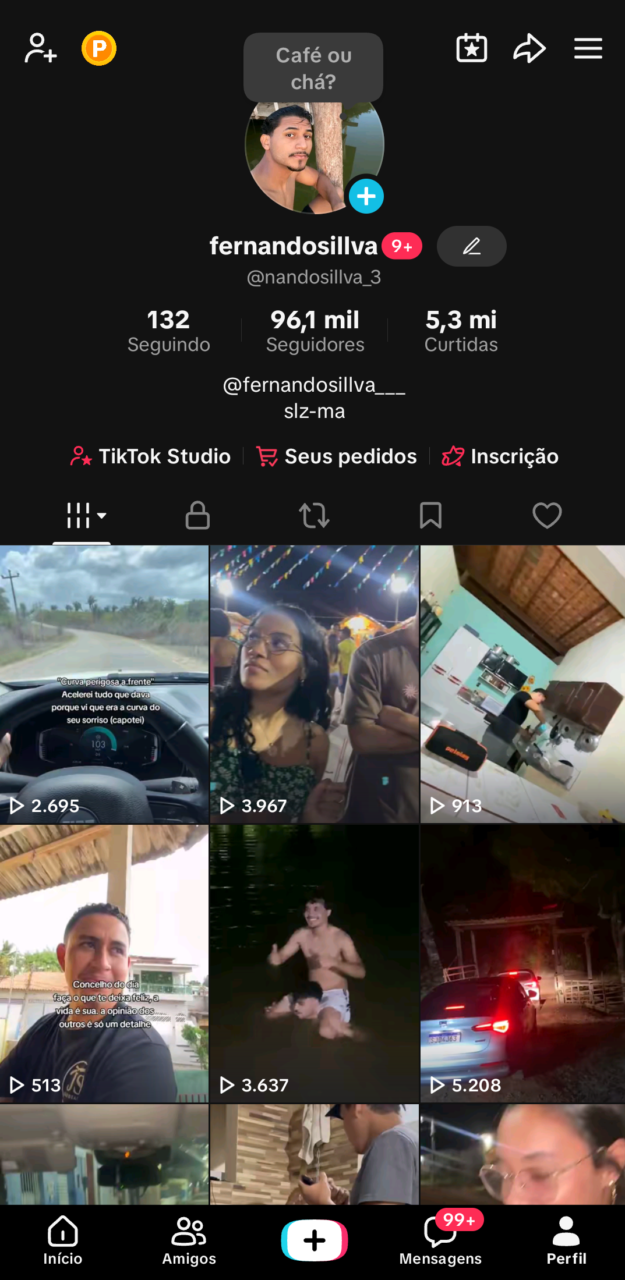Switch to the private videos lock tab
This screenshot has width=625, height=1280.
click(x=198, y=516)
